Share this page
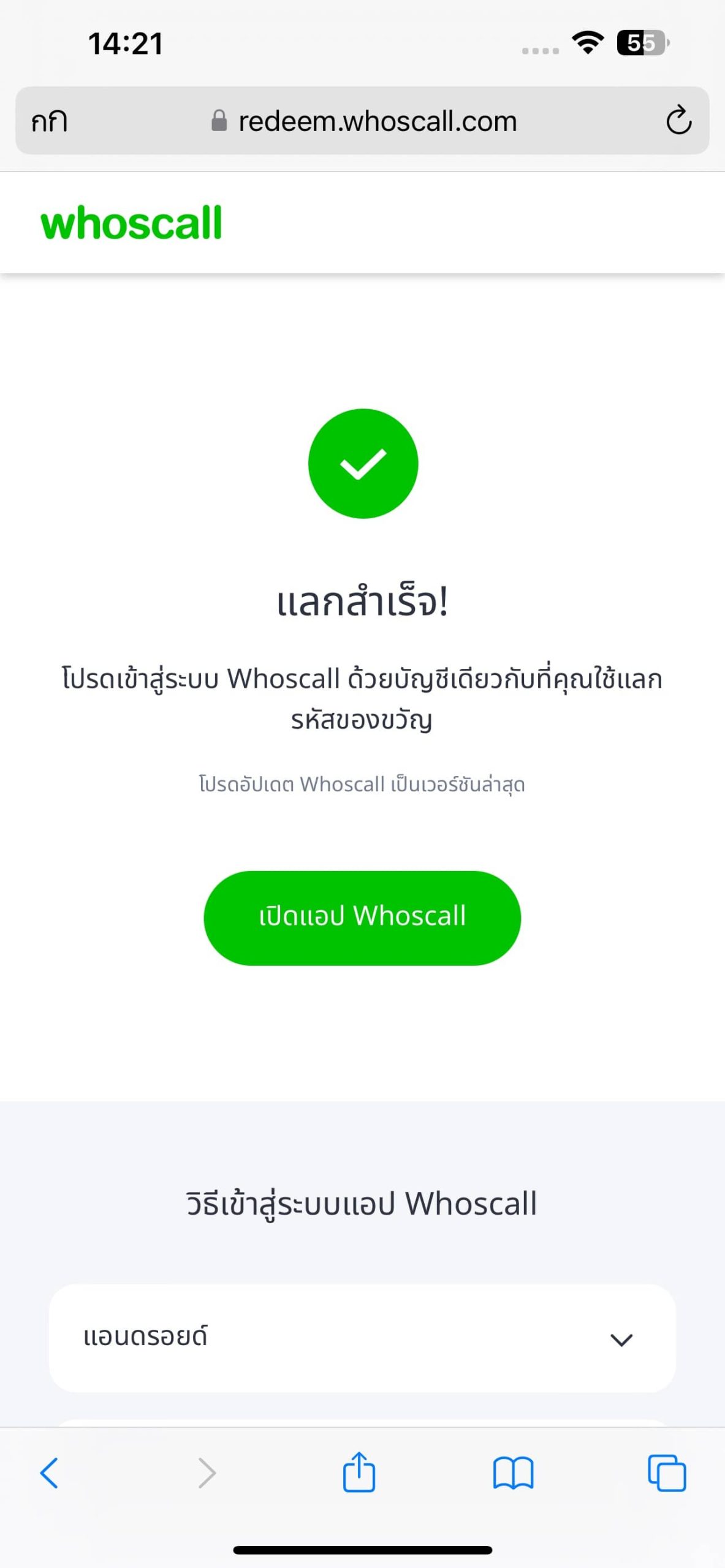The width and height of the screenshot is (725, 1568). click(x=359, y=1472)
